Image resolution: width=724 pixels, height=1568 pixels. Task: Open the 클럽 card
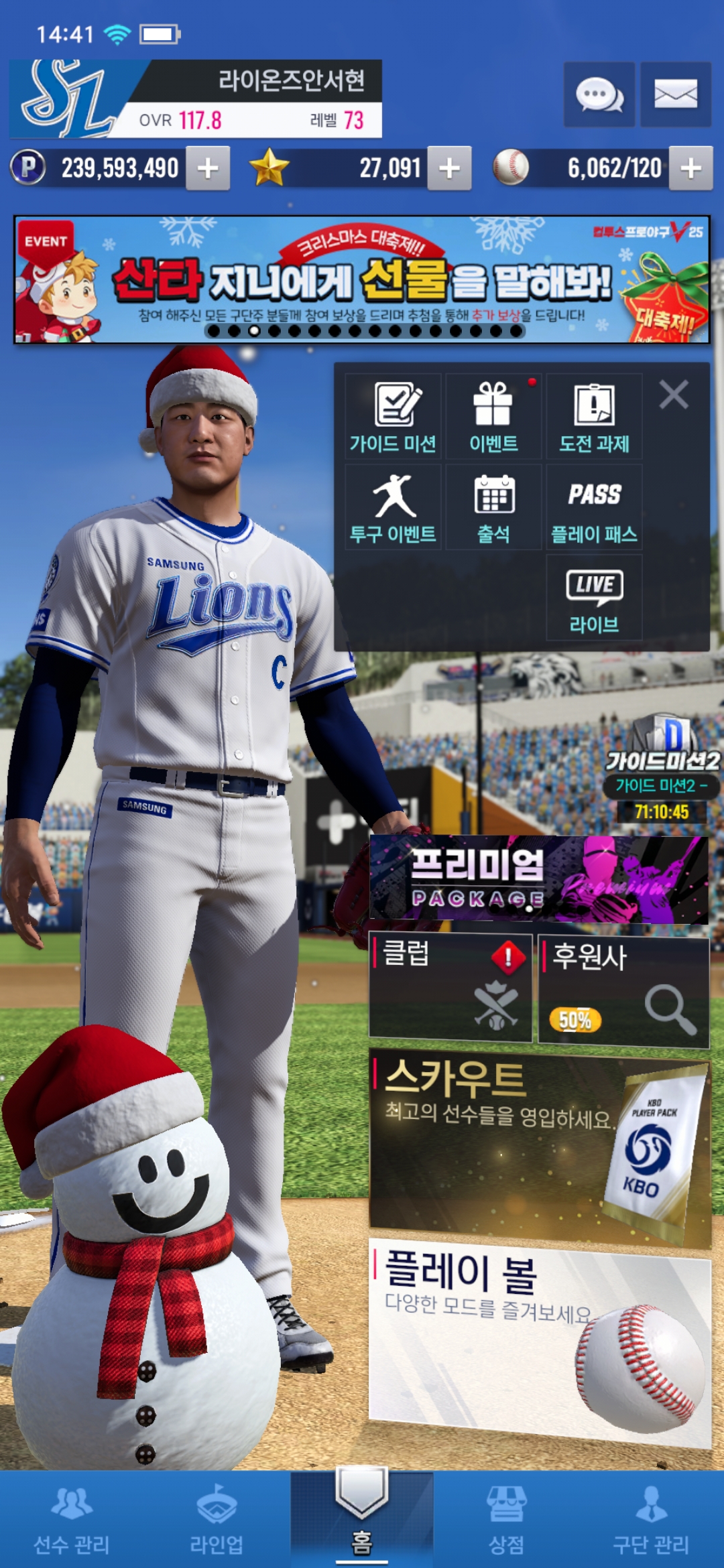point(450,988)
